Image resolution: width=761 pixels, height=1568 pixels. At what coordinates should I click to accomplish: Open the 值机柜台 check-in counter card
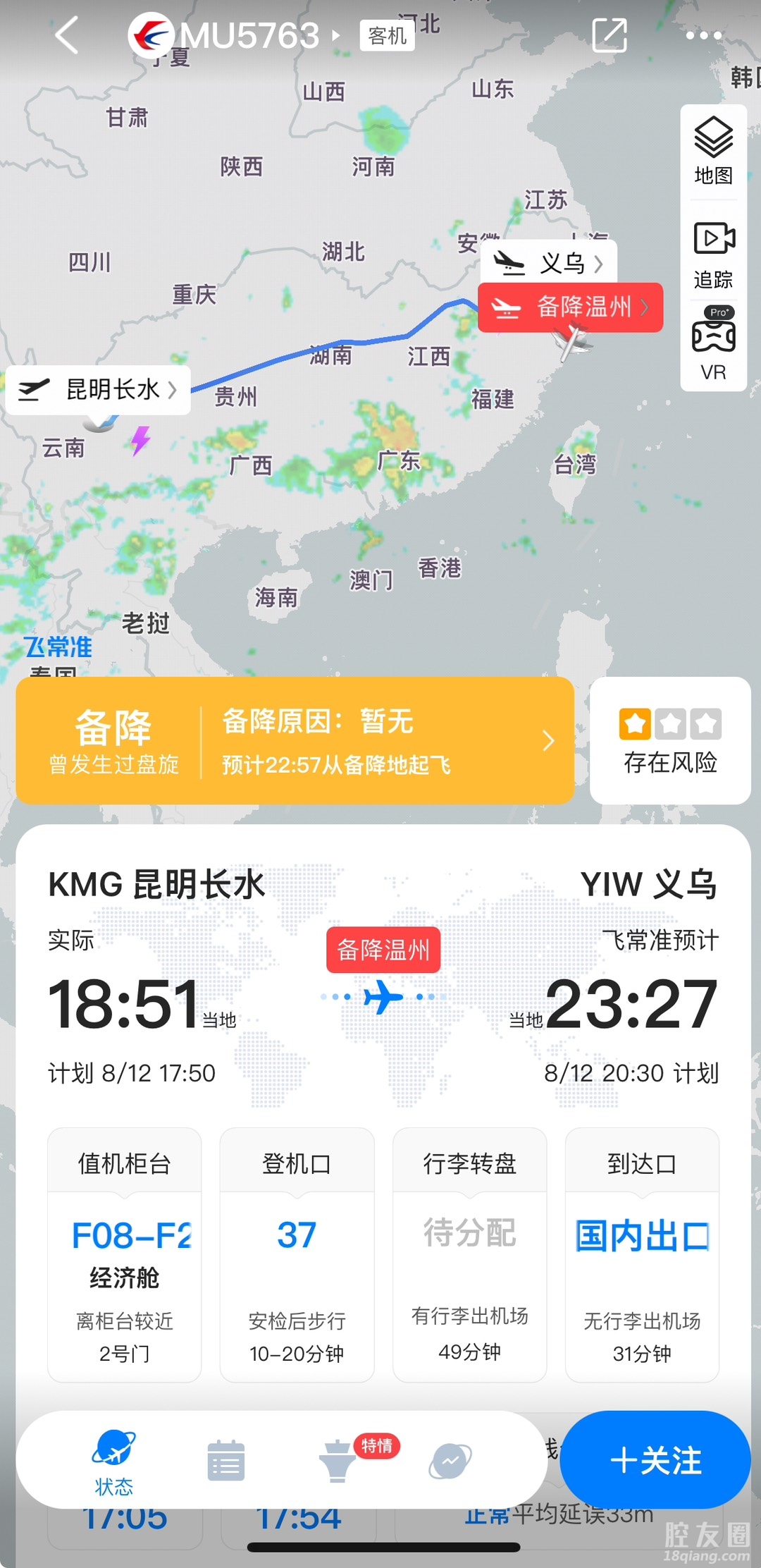(125, 1254)
